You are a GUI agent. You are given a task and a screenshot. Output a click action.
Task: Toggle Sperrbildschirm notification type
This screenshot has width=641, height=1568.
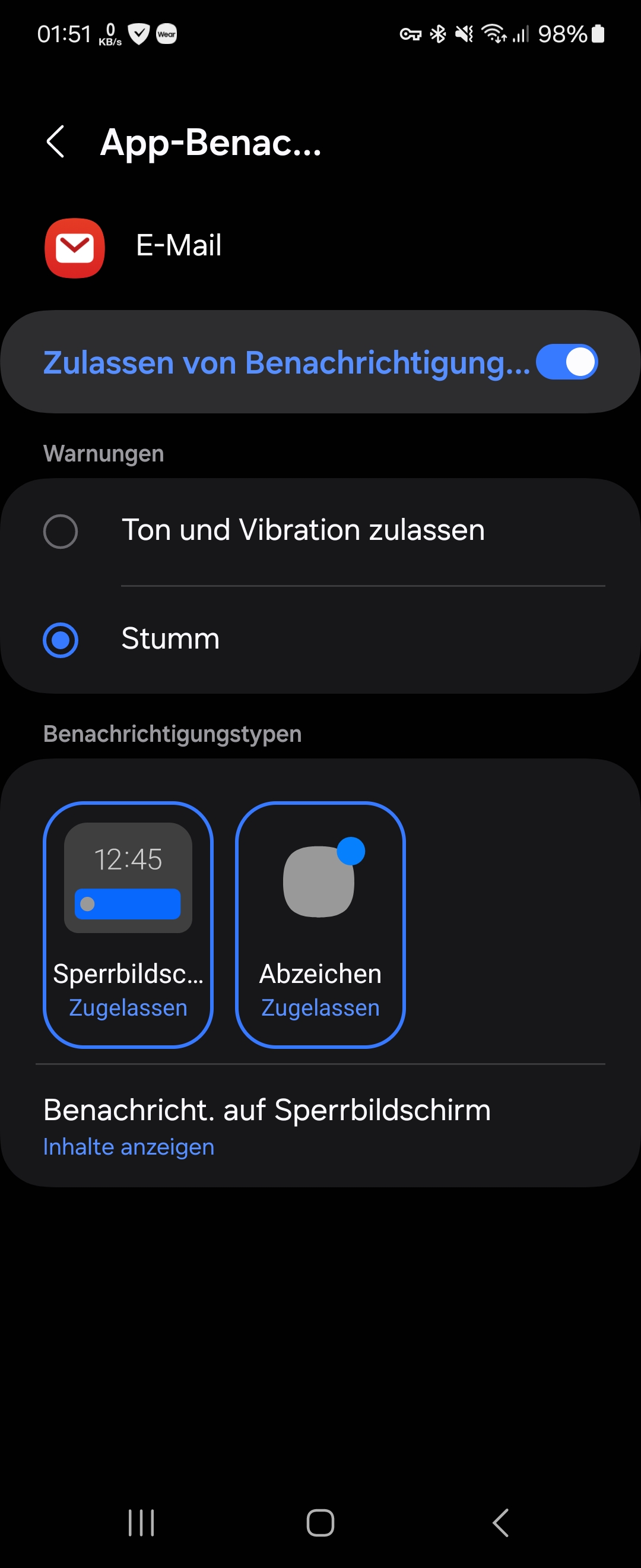pyautogui.click(x=128, y=924)
